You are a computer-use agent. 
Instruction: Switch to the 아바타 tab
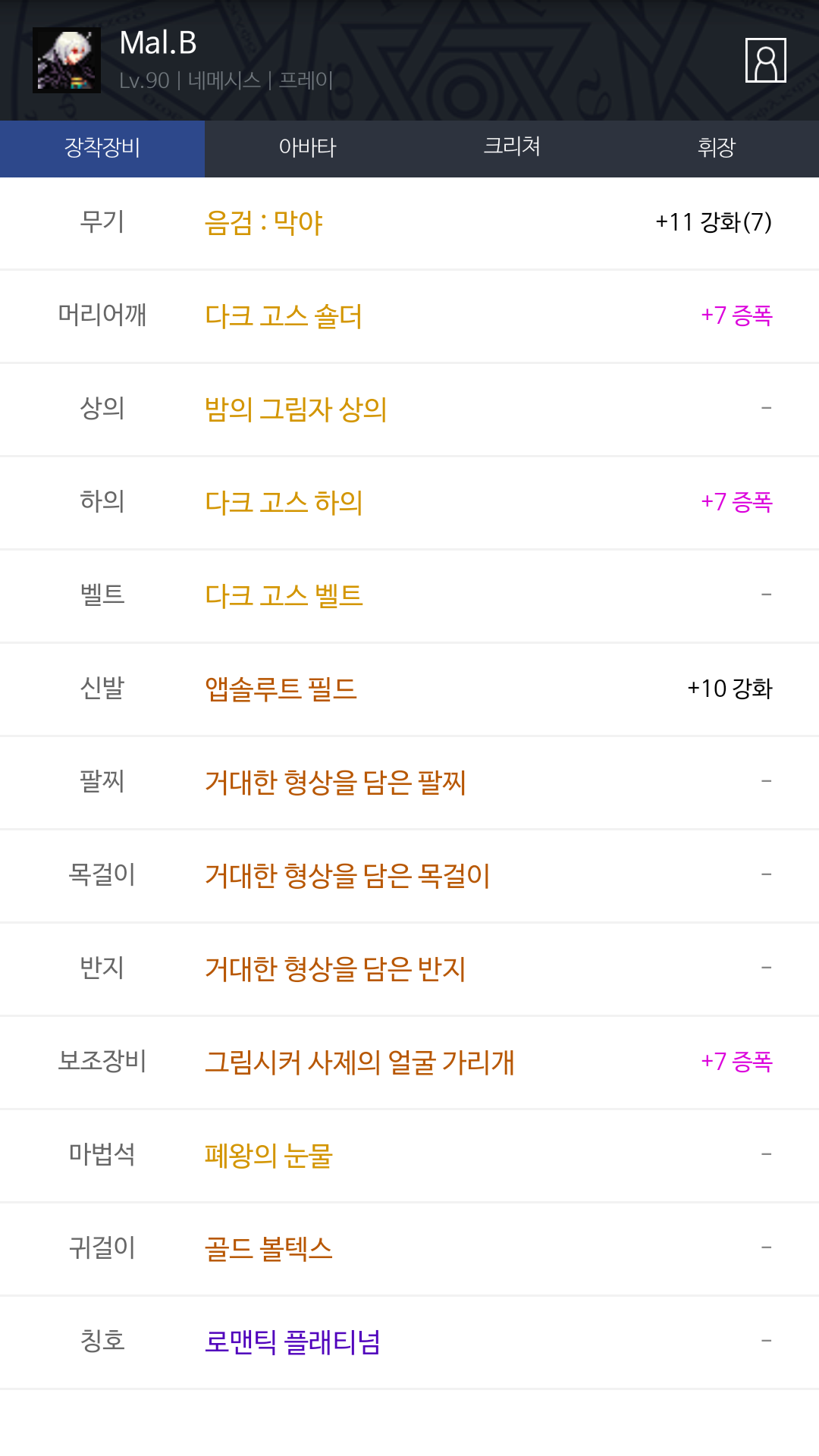pyautogui.click(x=307, y=149)
